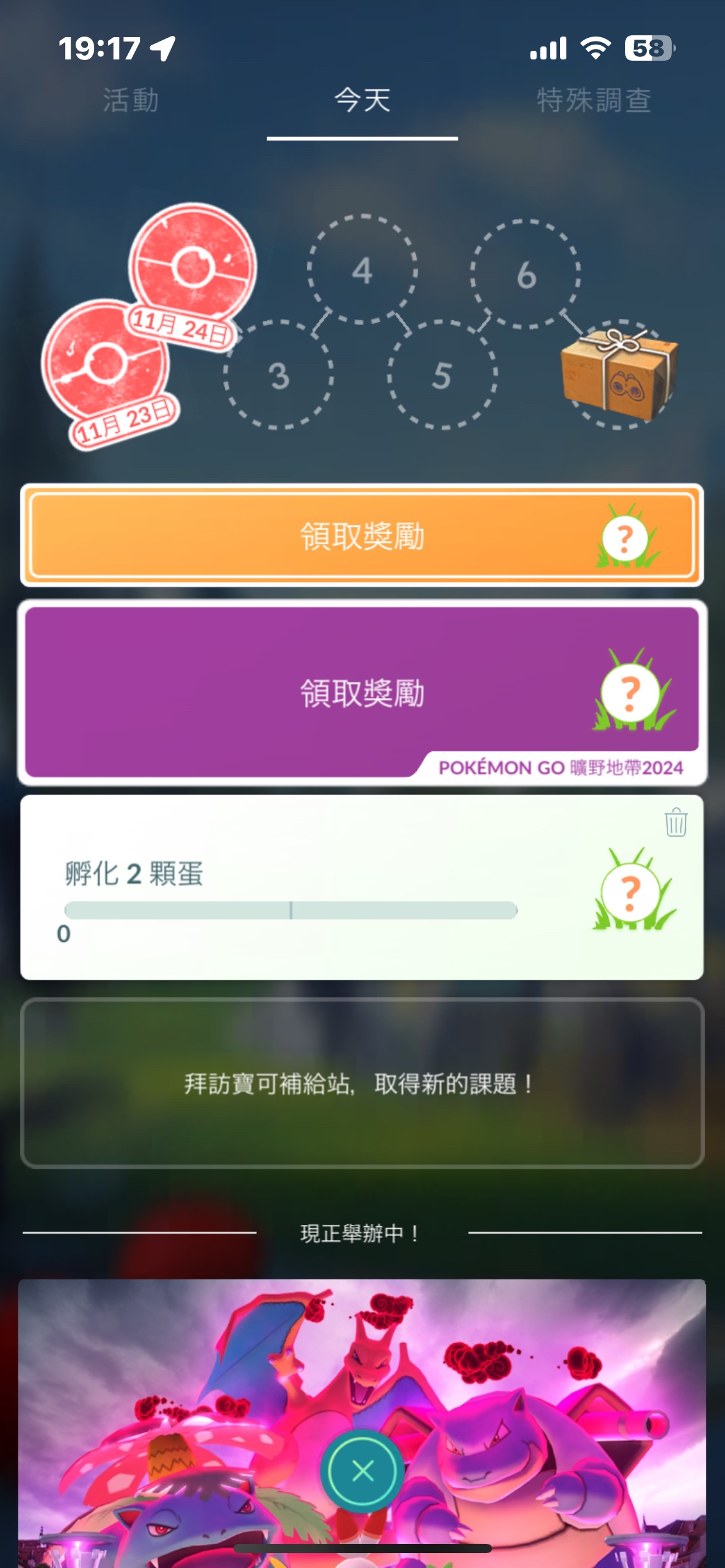
Task: Tap the research breakthrough gift box
Action: tap(618, 373)
